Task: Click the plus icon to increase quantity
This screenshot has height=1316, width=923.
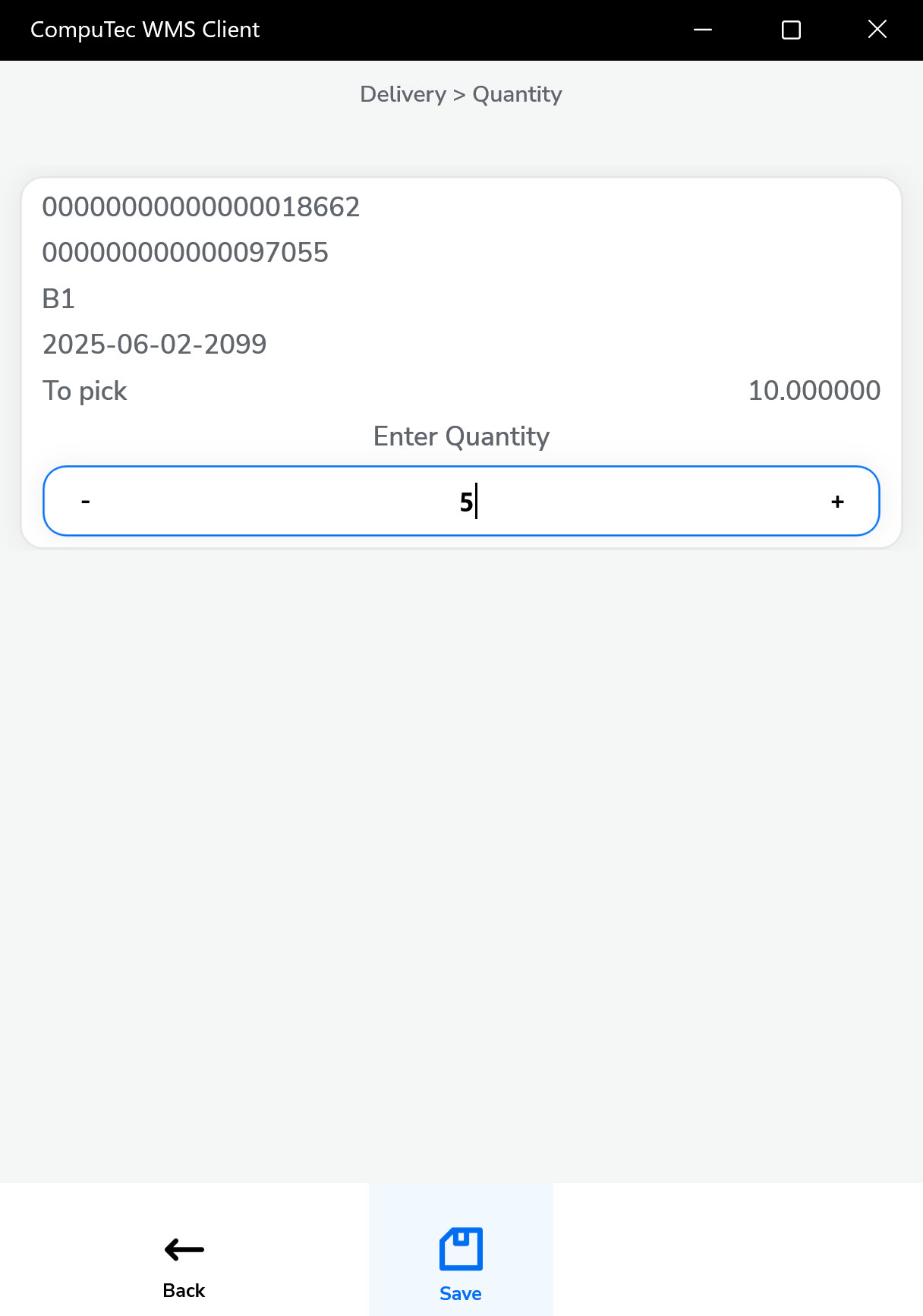Action: 837,502
